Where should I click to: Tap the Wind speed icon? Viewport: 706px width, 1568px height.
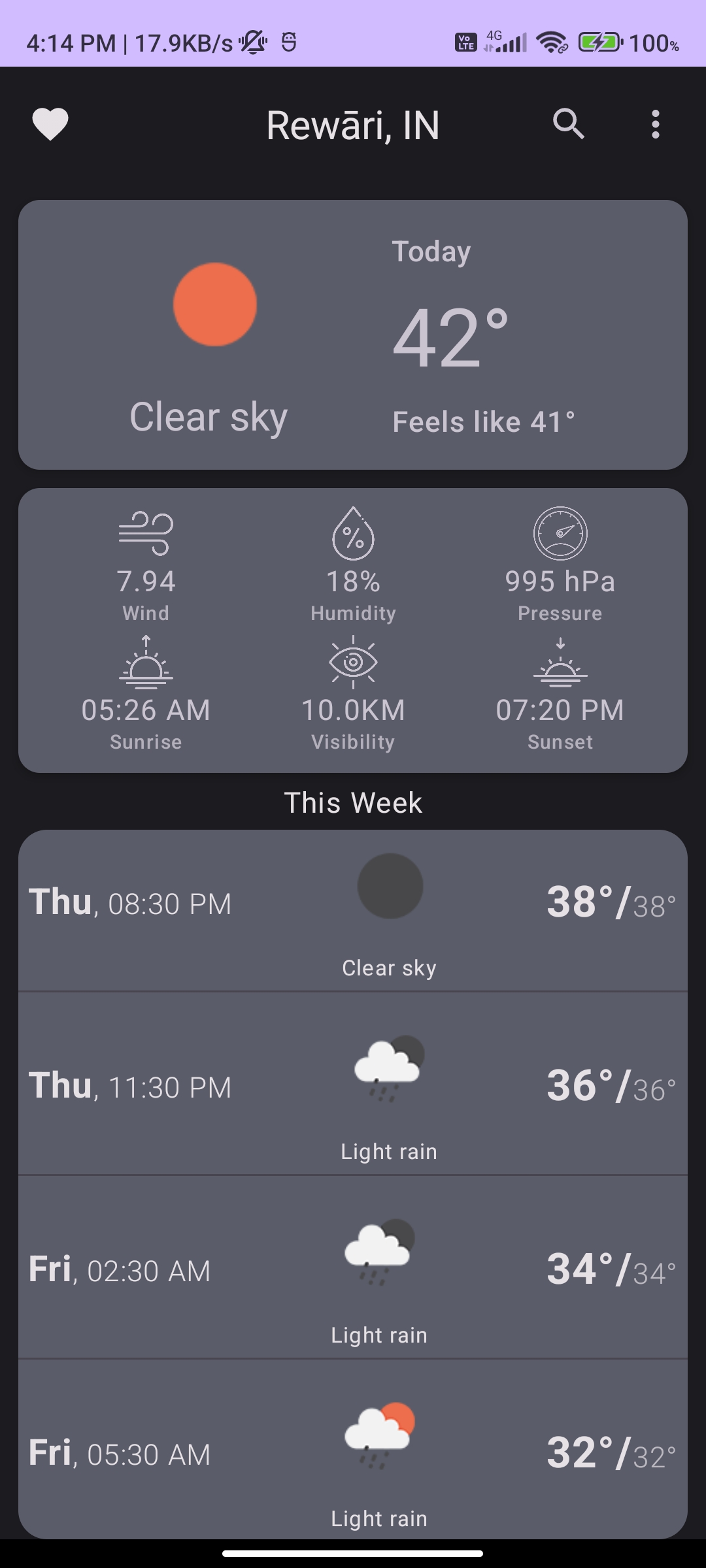point(146,533)
